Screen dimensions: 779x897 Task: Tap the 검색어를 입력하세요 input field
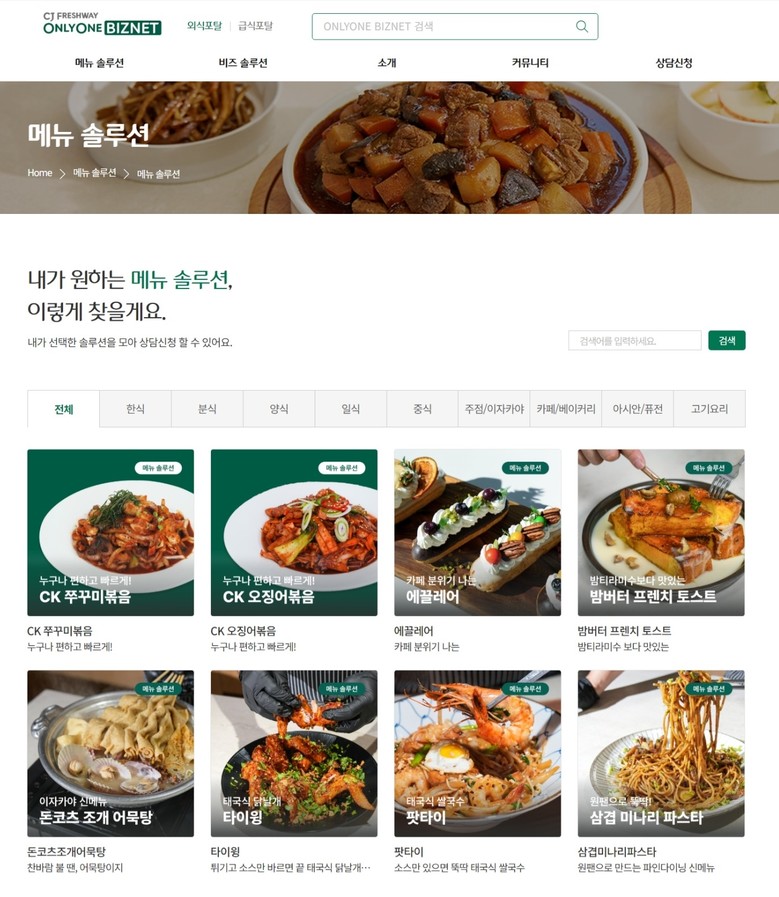(x=634, y=341)
